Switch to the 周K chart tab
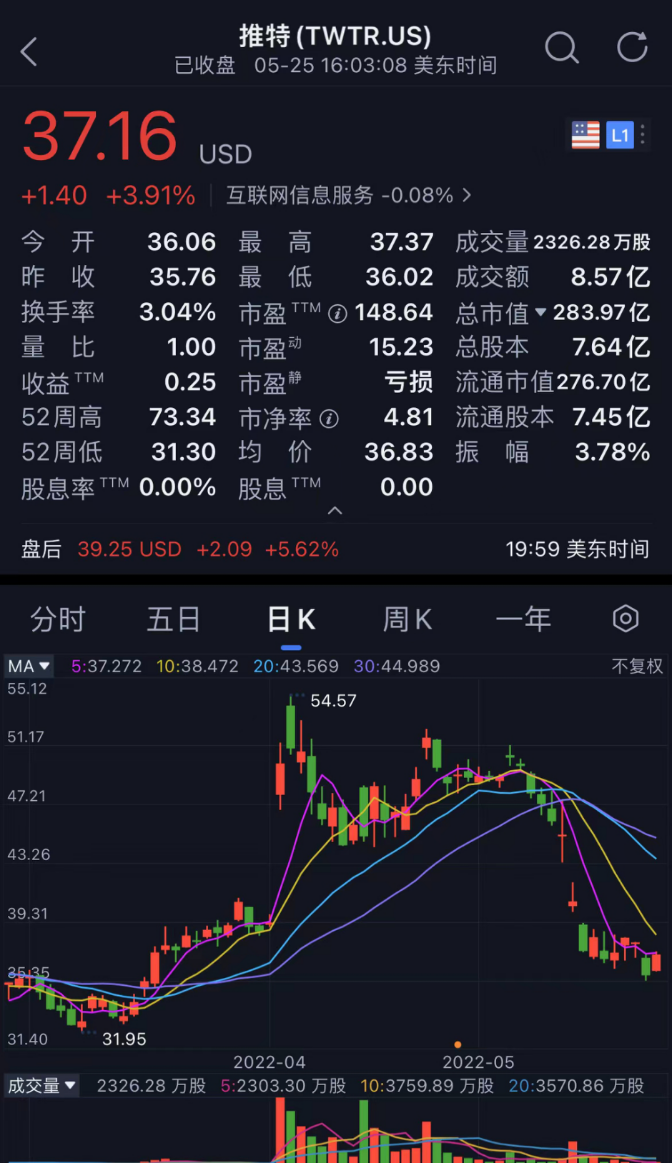 pos(407,620)
